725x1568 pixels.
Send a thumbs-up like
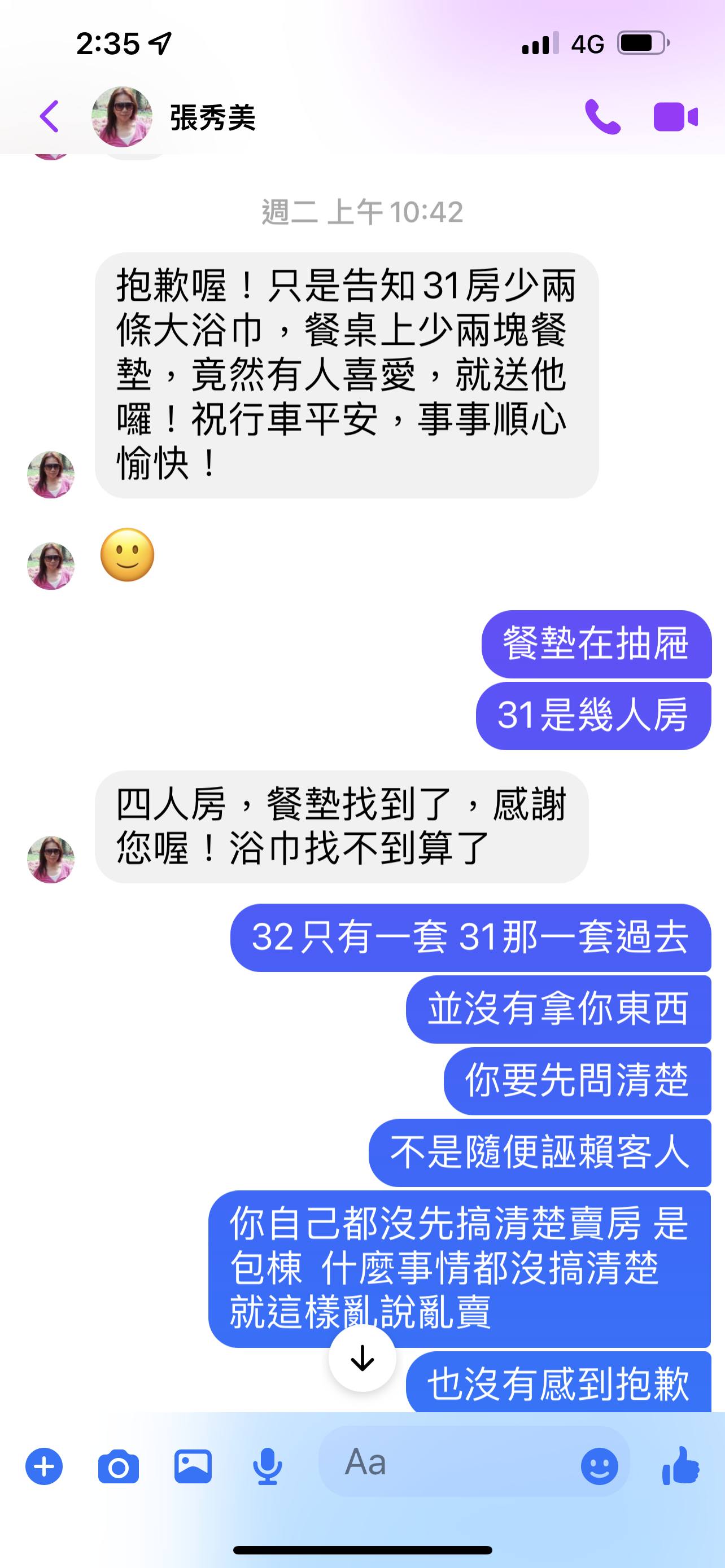[680, 1465]
